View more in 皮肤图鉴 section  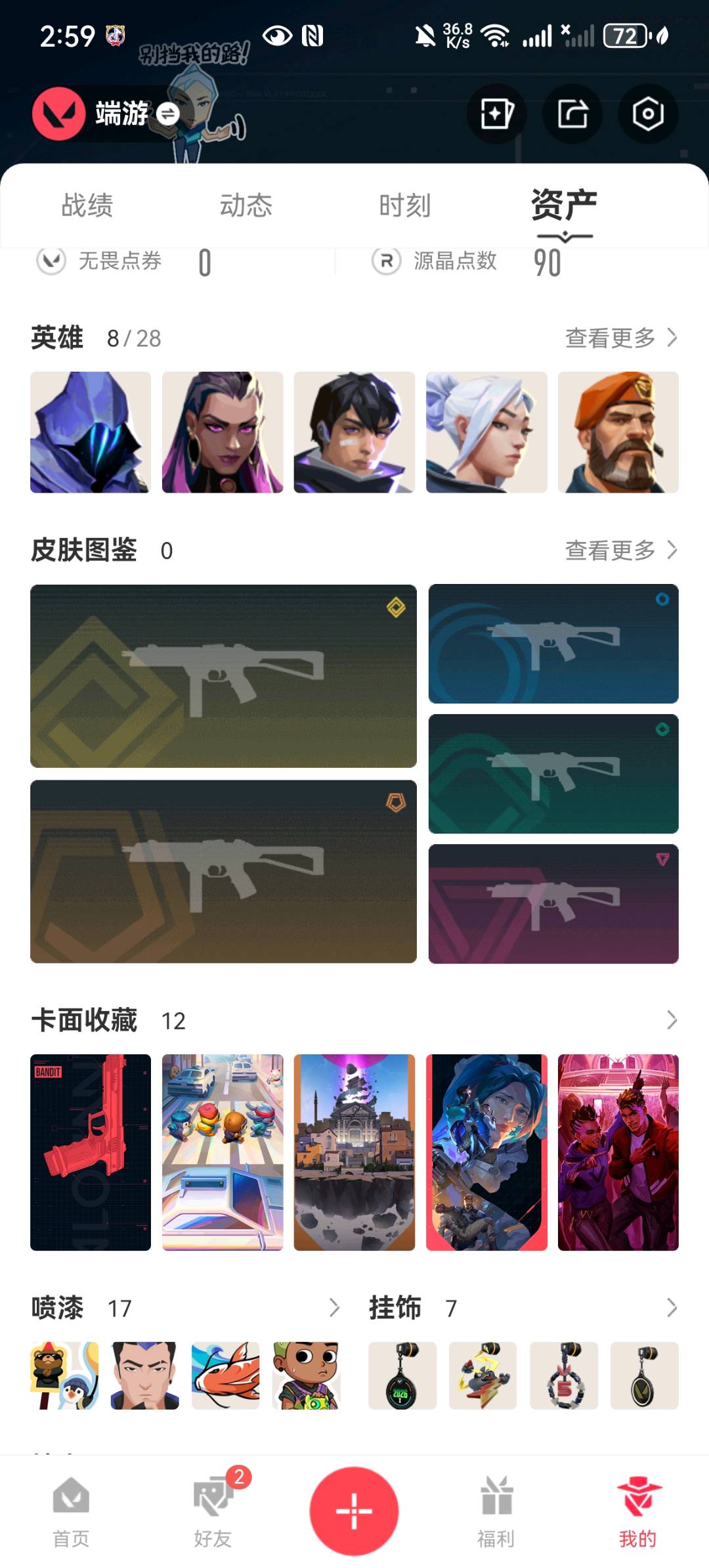620,550
